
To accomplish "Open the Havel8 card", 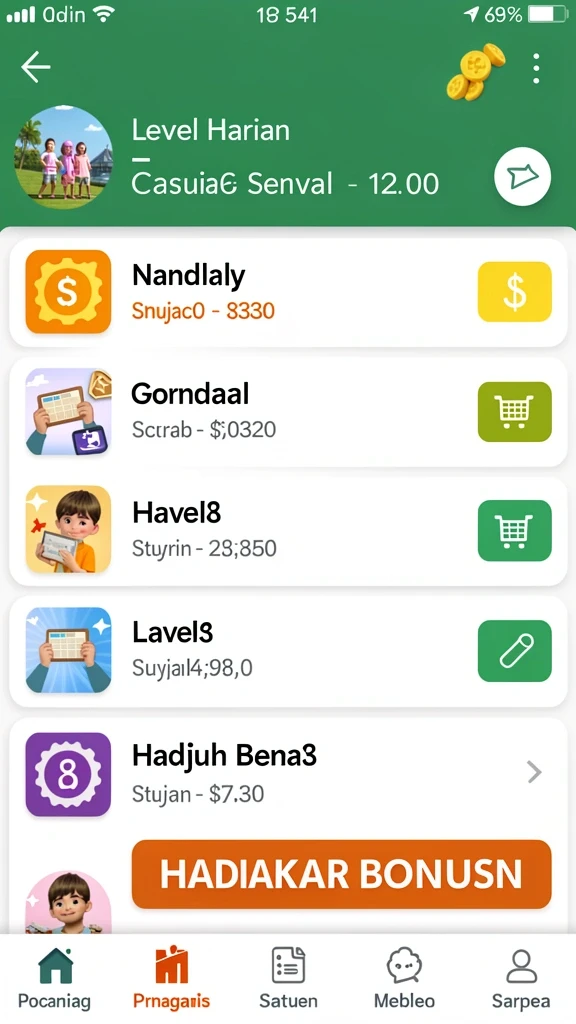I will [288, 532].
